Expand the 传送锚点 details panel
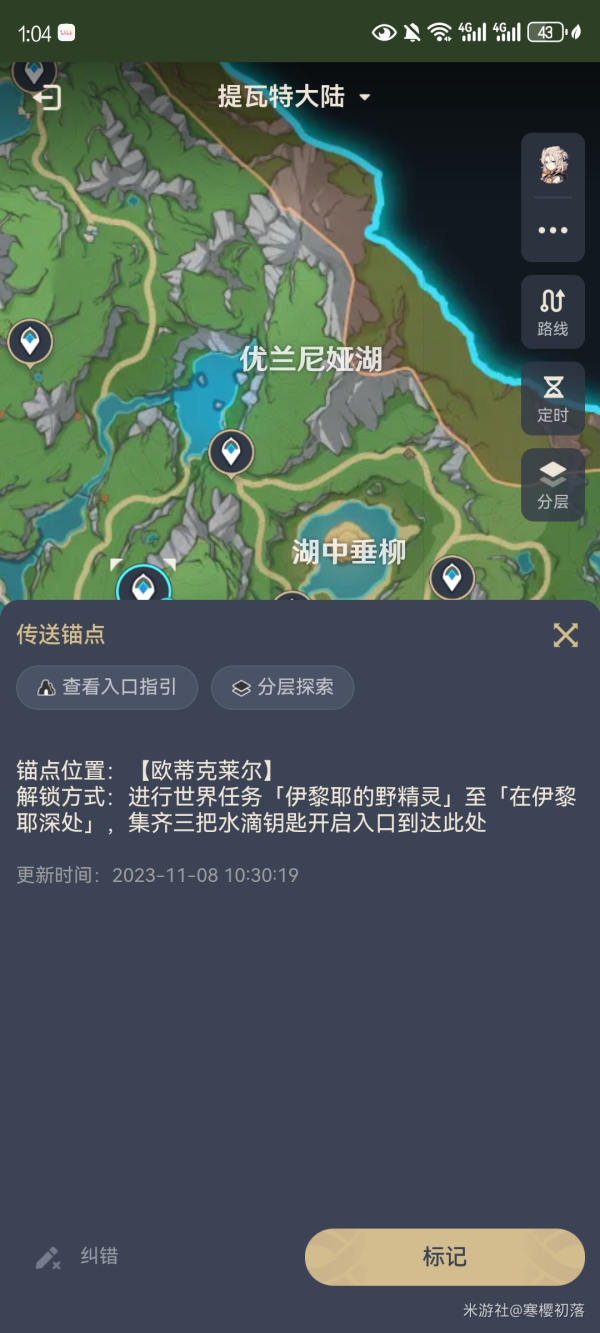 point(565,635)
